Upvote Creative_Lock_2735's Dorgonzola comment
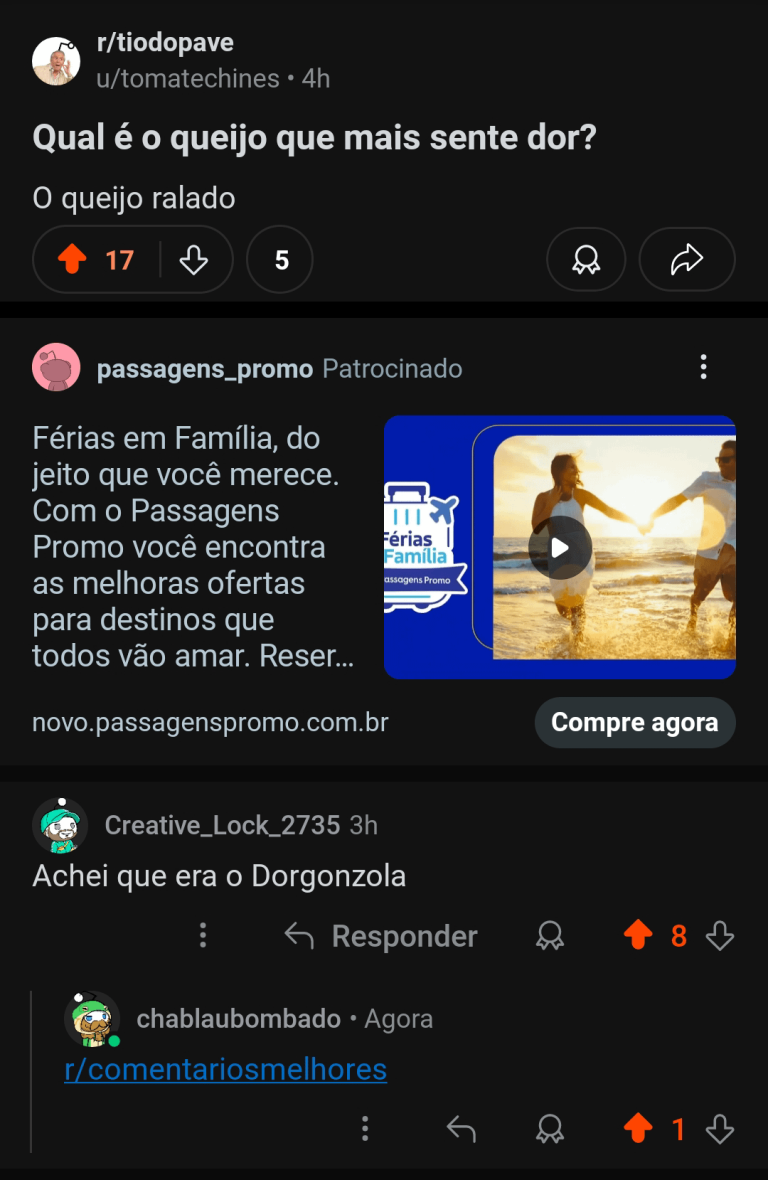The width and height of the screenshot is (768, 1180). click(637, 936)
